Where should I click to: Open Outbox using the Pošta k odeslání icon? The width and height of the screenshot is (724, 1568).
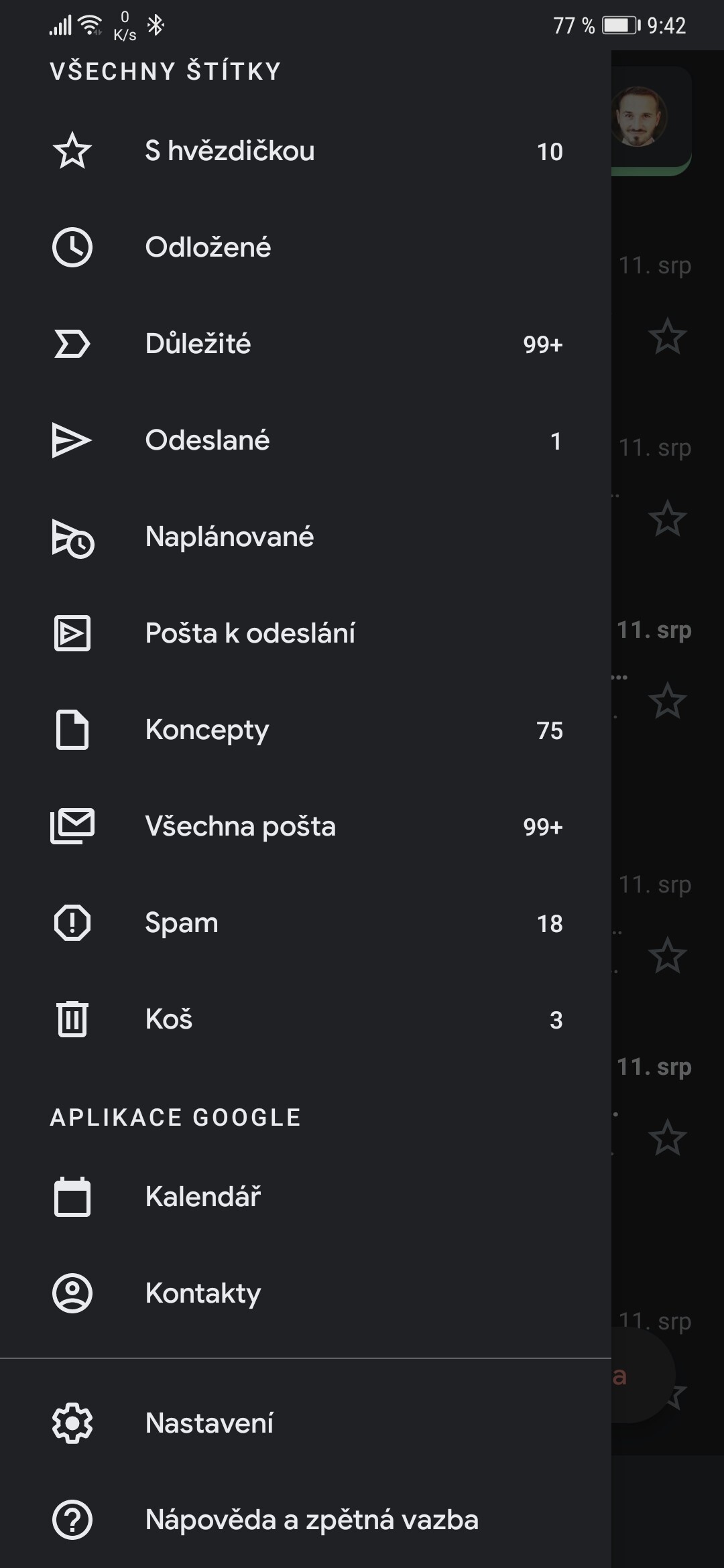[x=72, y=633]
